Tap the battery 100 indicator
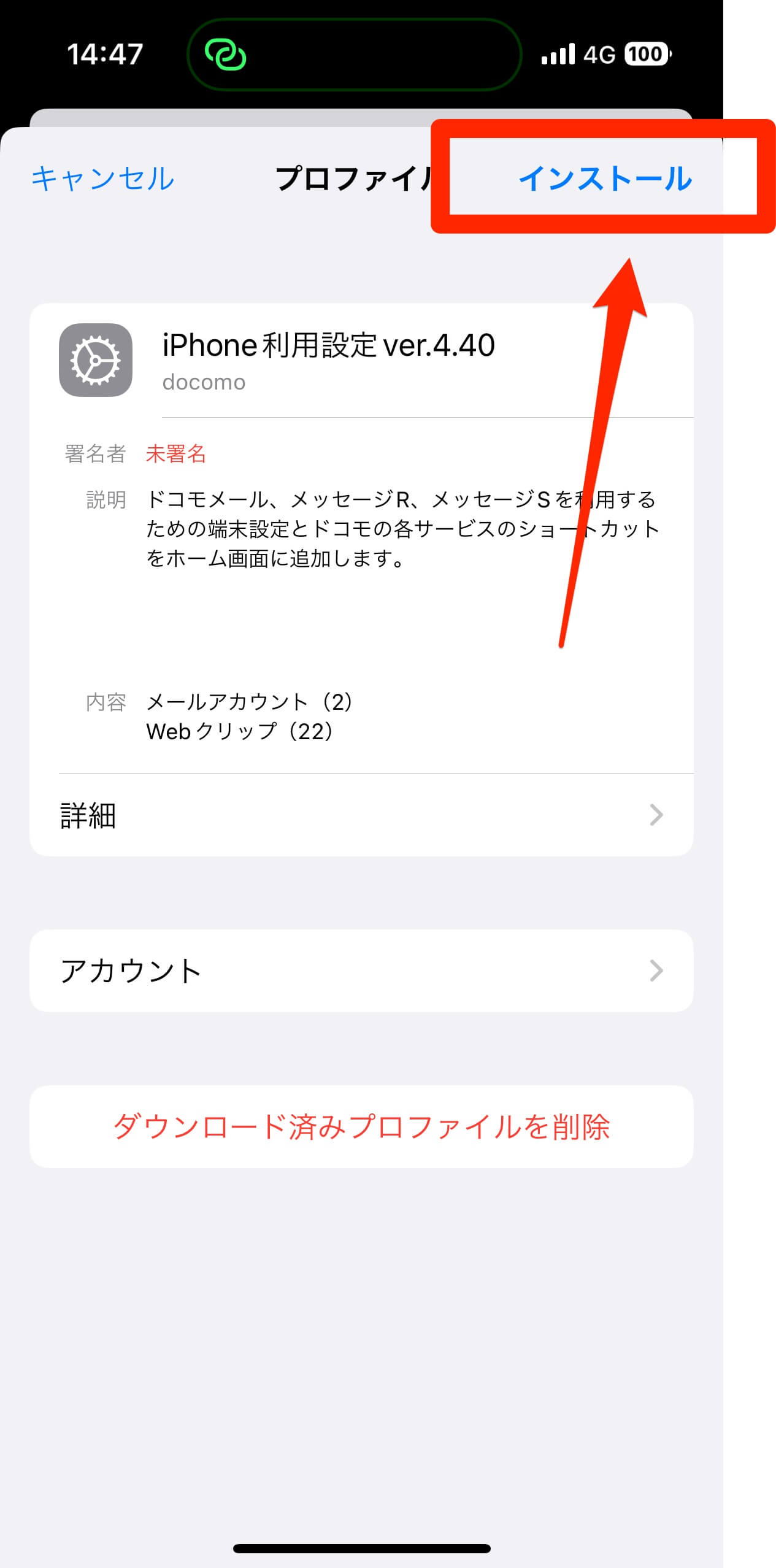 tap(645, 55)
